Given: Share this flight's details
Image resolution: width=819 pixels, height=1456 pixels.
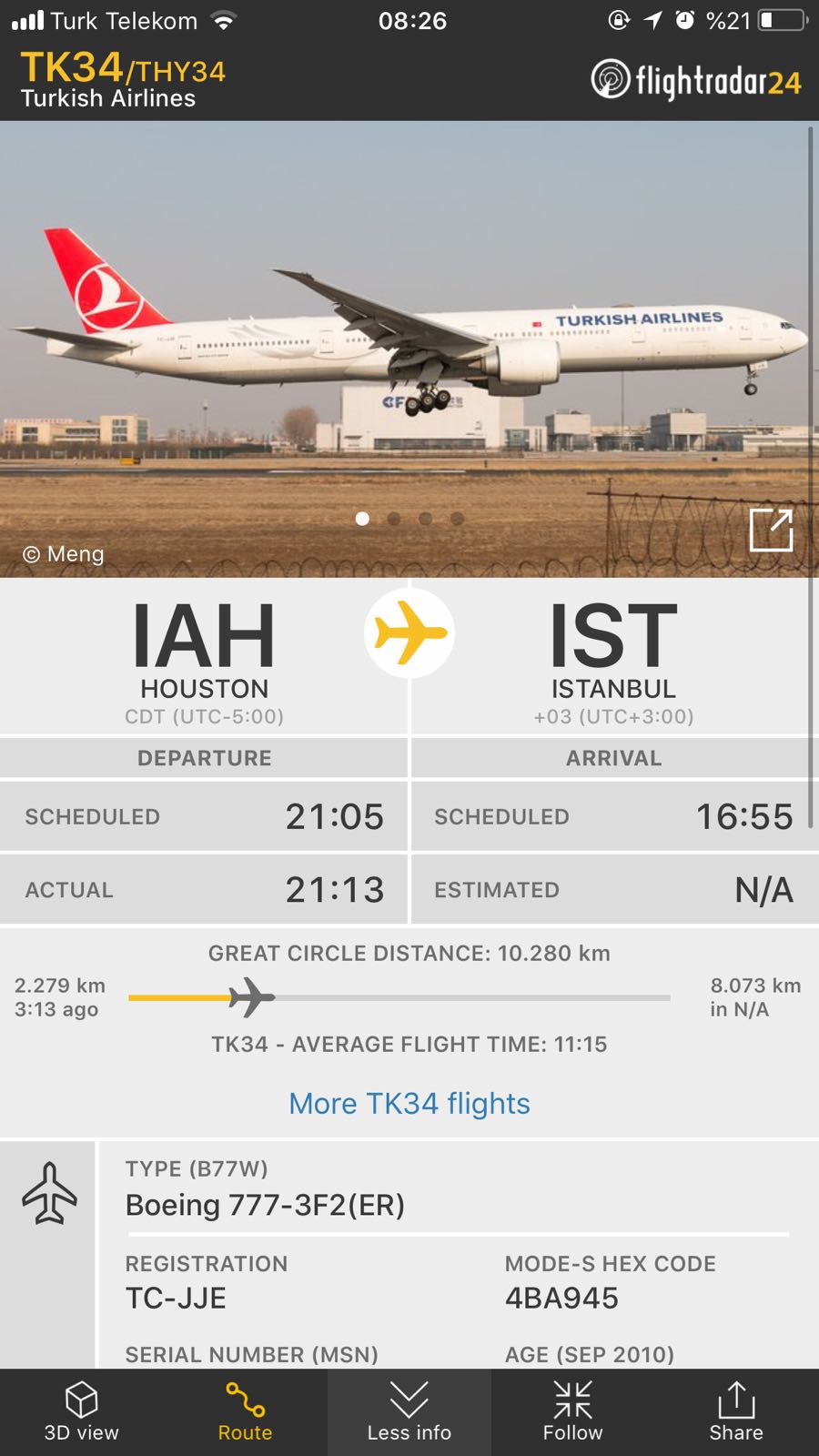Looking at the screenshot, I should click(736, 1411).
